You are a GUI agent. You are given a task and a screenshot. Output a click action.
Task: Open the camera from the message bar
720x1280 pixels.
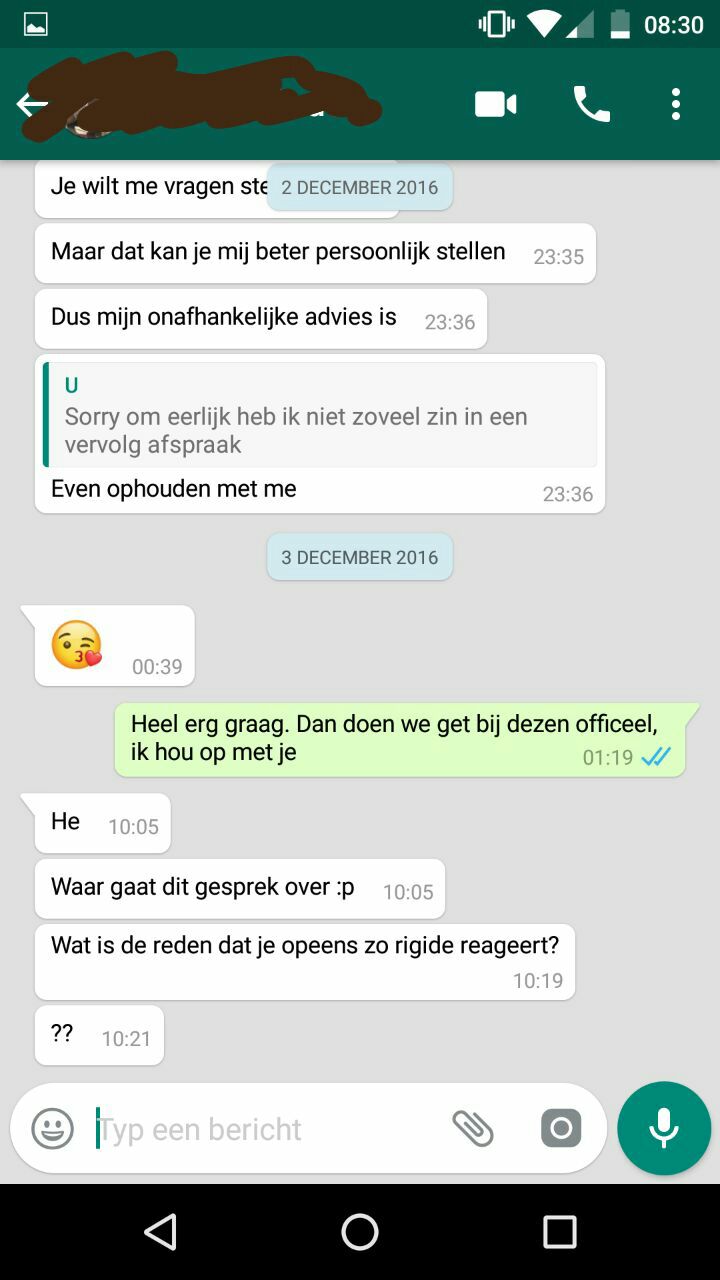point(561,1129)
